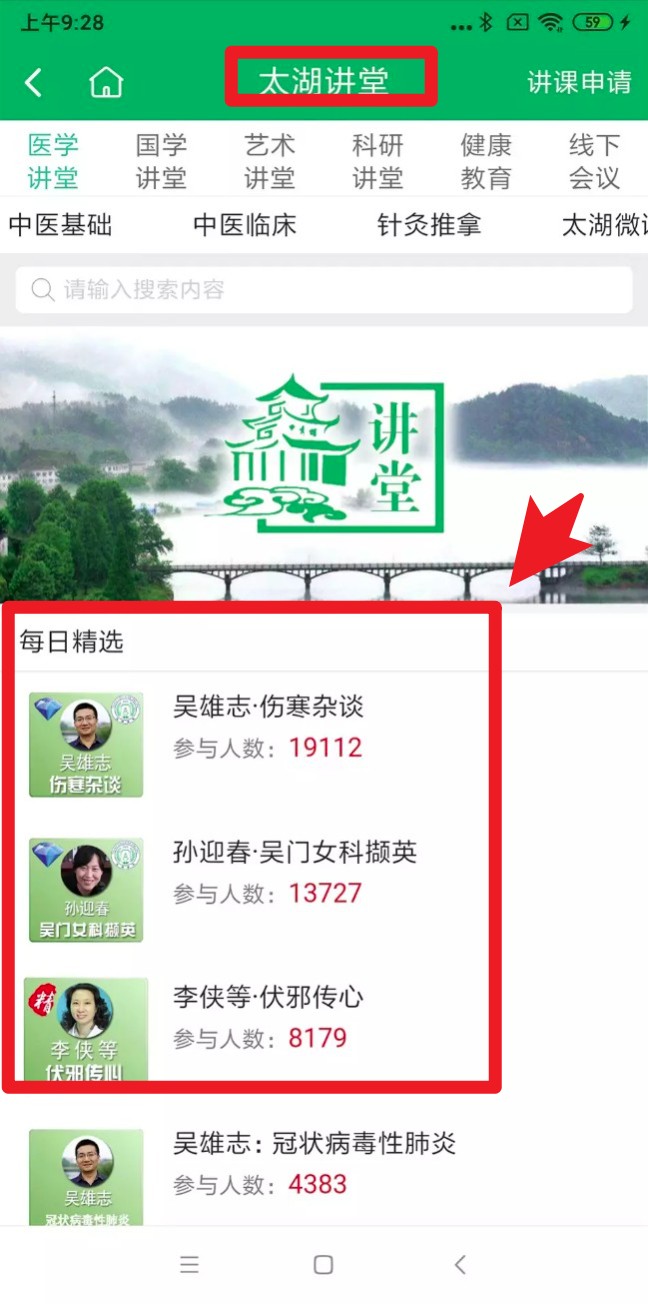Open the home icon in the header

point(106,82)
